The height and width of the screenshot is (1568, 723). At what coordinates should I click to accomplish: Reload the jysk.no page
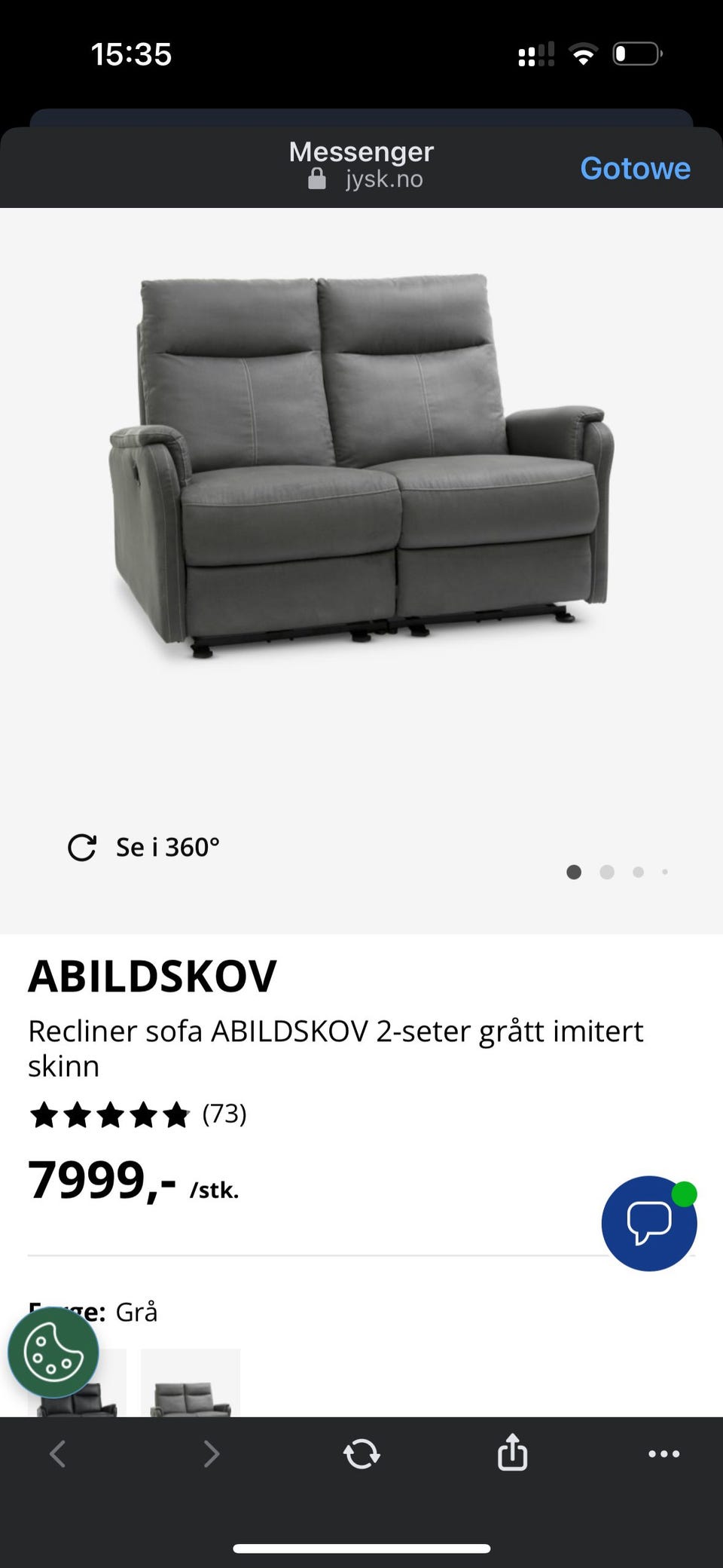(x=361, y=1453)
